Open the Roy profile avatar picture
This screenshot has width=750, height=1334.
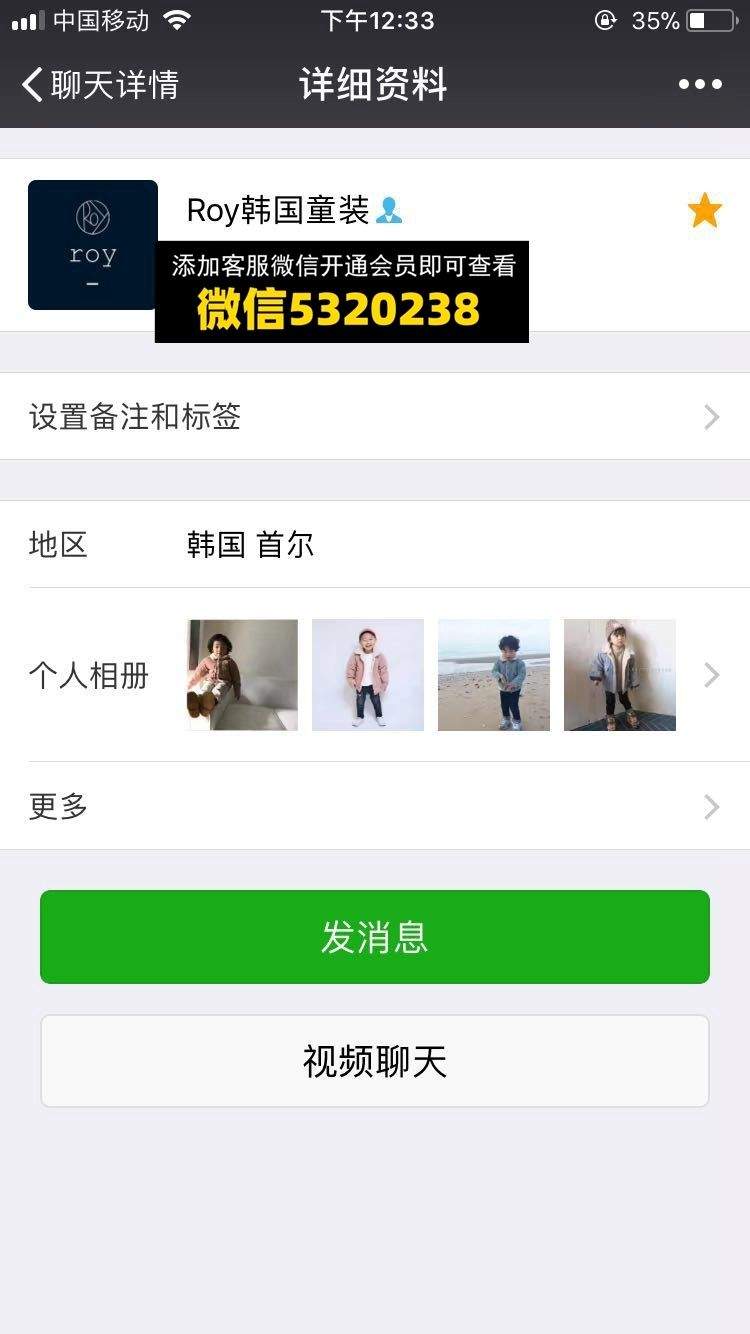tap(93, 245)
